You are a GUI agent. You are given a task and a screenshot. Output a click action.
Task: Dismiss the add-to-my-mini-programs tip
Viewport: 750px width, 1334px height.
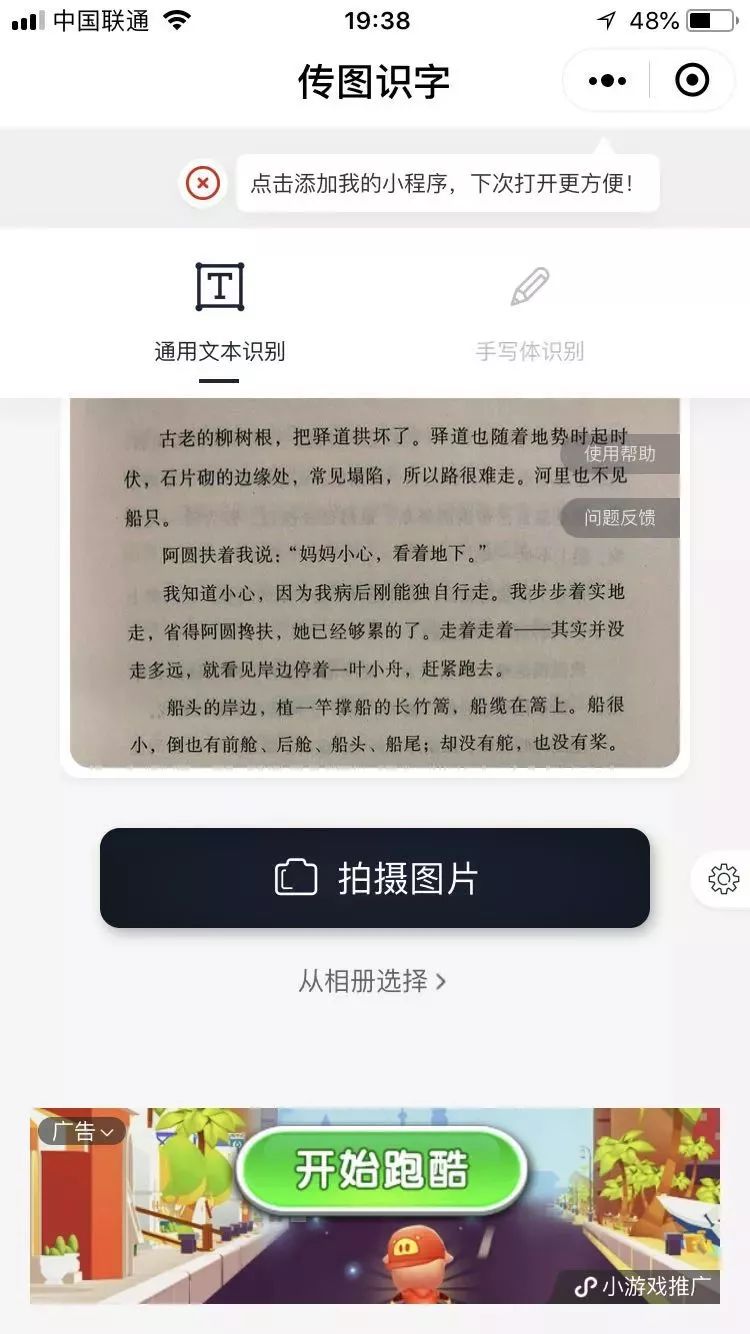(203, 183)
